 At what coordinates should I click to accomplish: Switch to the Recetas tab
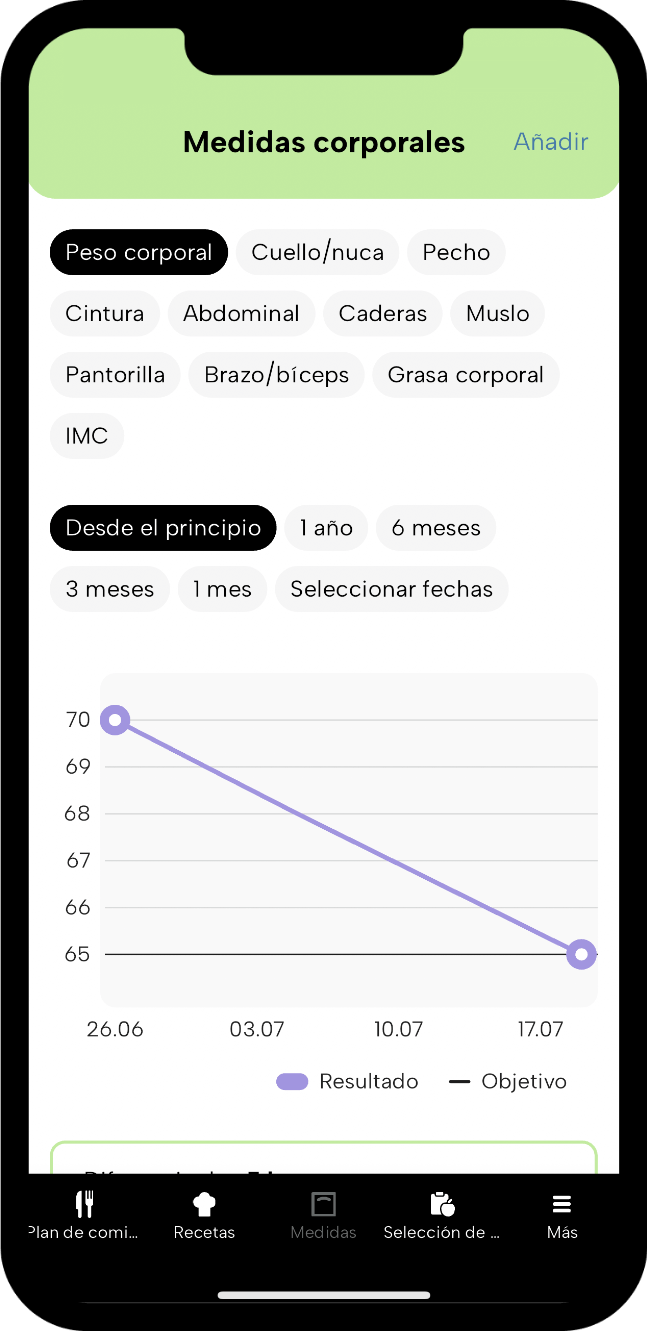click(x=204, y=1215)
